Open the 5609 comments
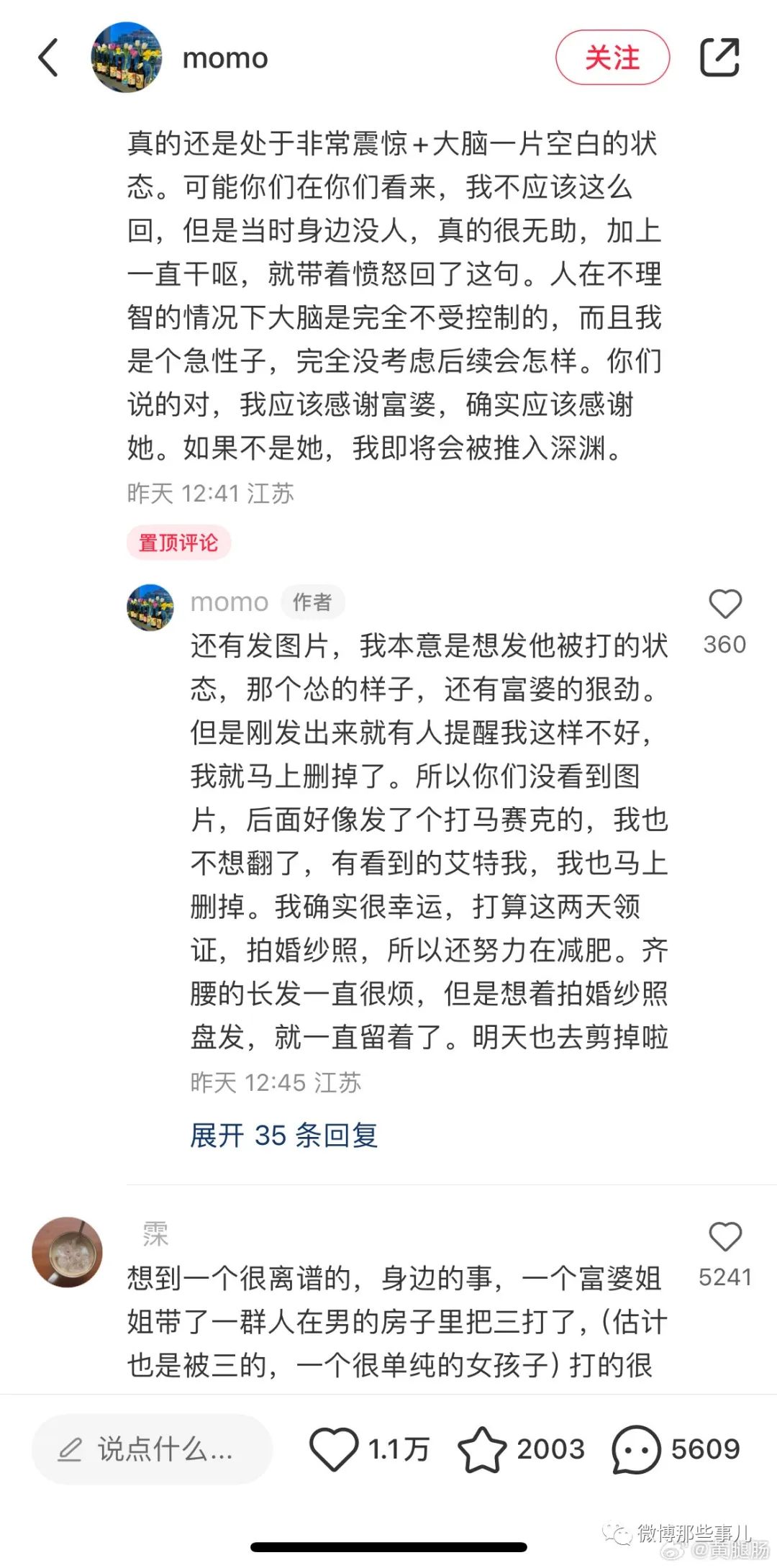 pyautogui.click(x=636, y=1449)
